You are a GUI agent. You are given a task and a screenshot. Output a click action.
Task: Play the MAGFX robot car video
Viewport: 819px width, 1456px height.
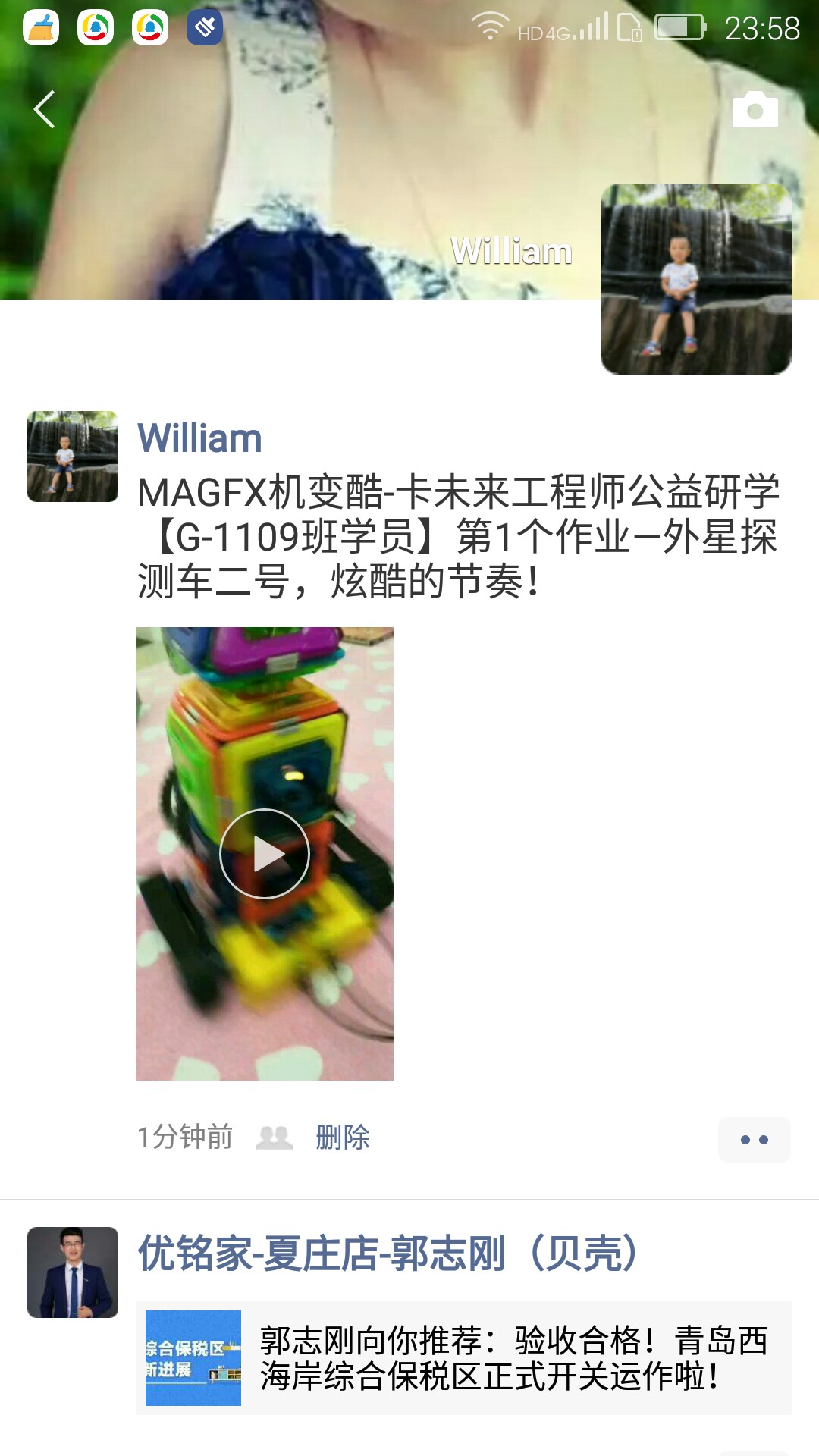[265, 854]
